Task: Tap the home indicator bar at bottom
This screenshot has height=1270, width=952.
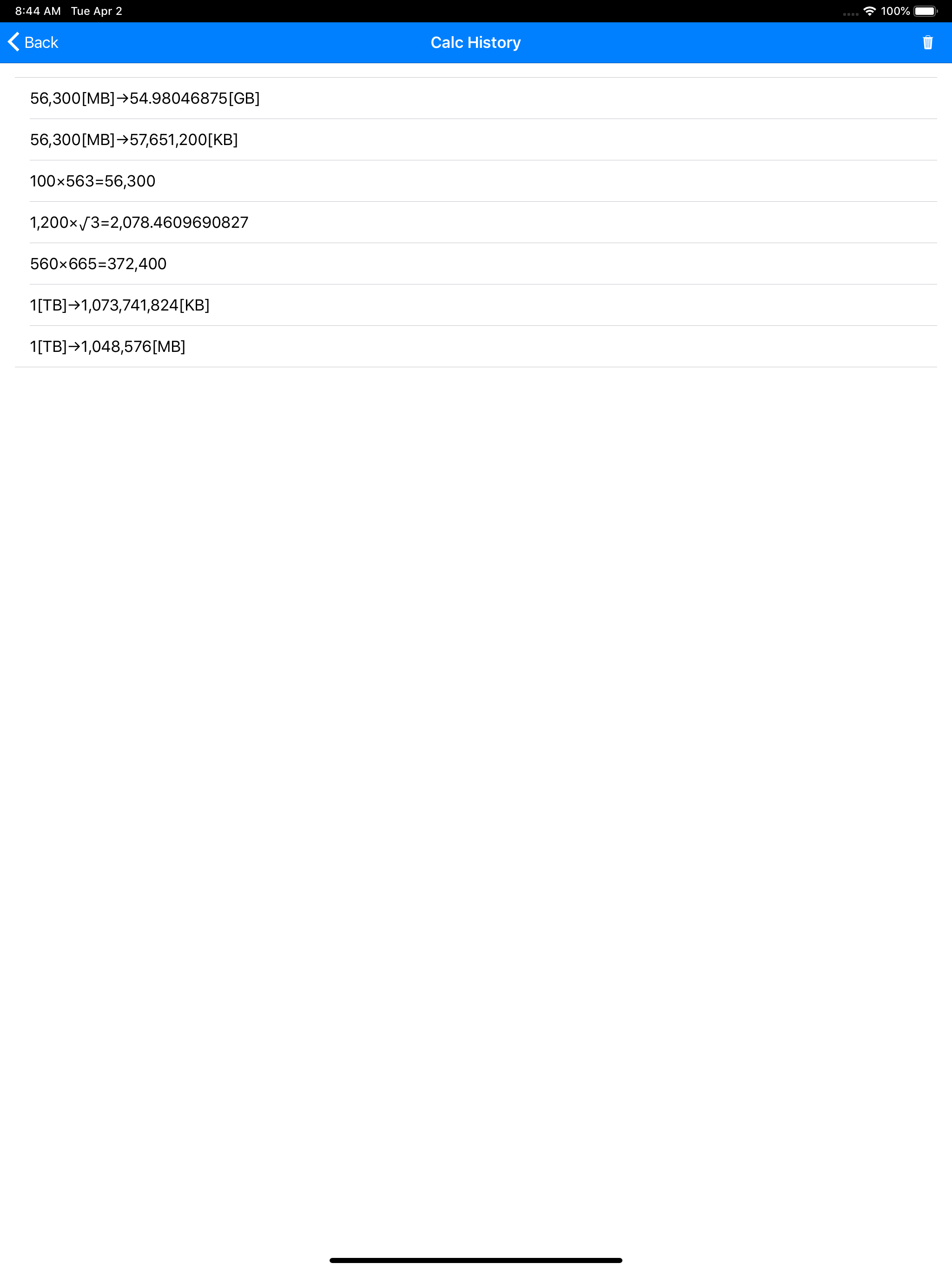Action: (x=476, y=1259)
